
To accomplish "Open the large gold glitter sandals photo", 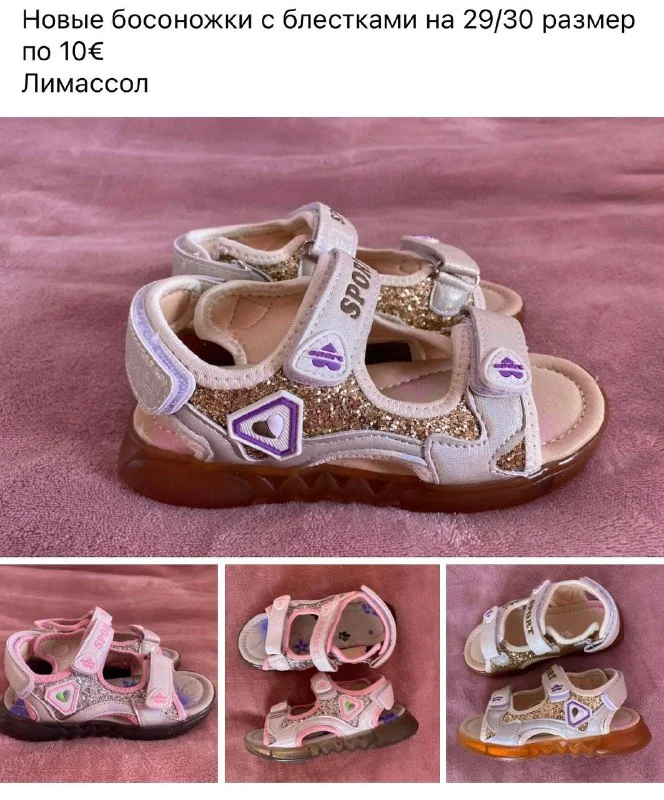I will click(x=332, y=336).
